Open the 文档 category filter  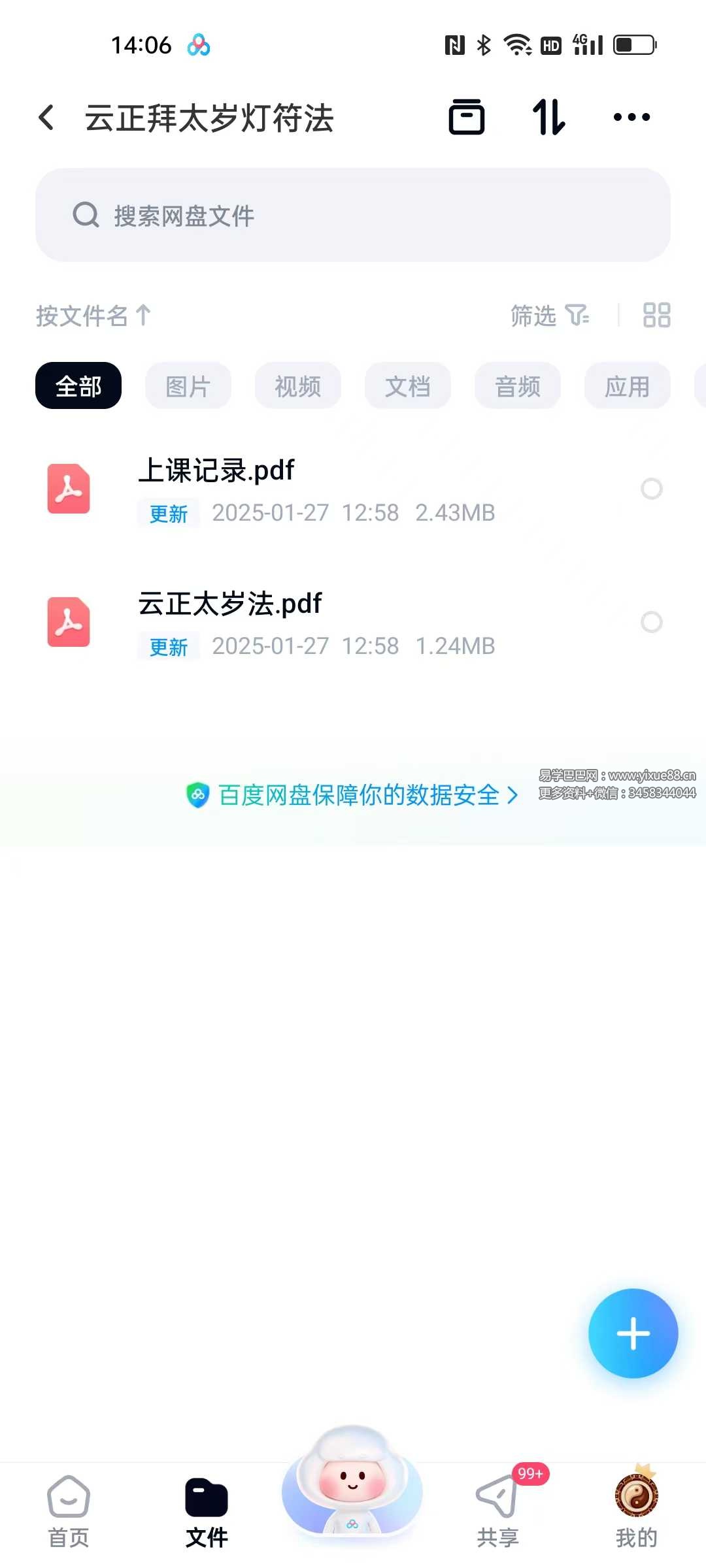[x=407, y=385]
